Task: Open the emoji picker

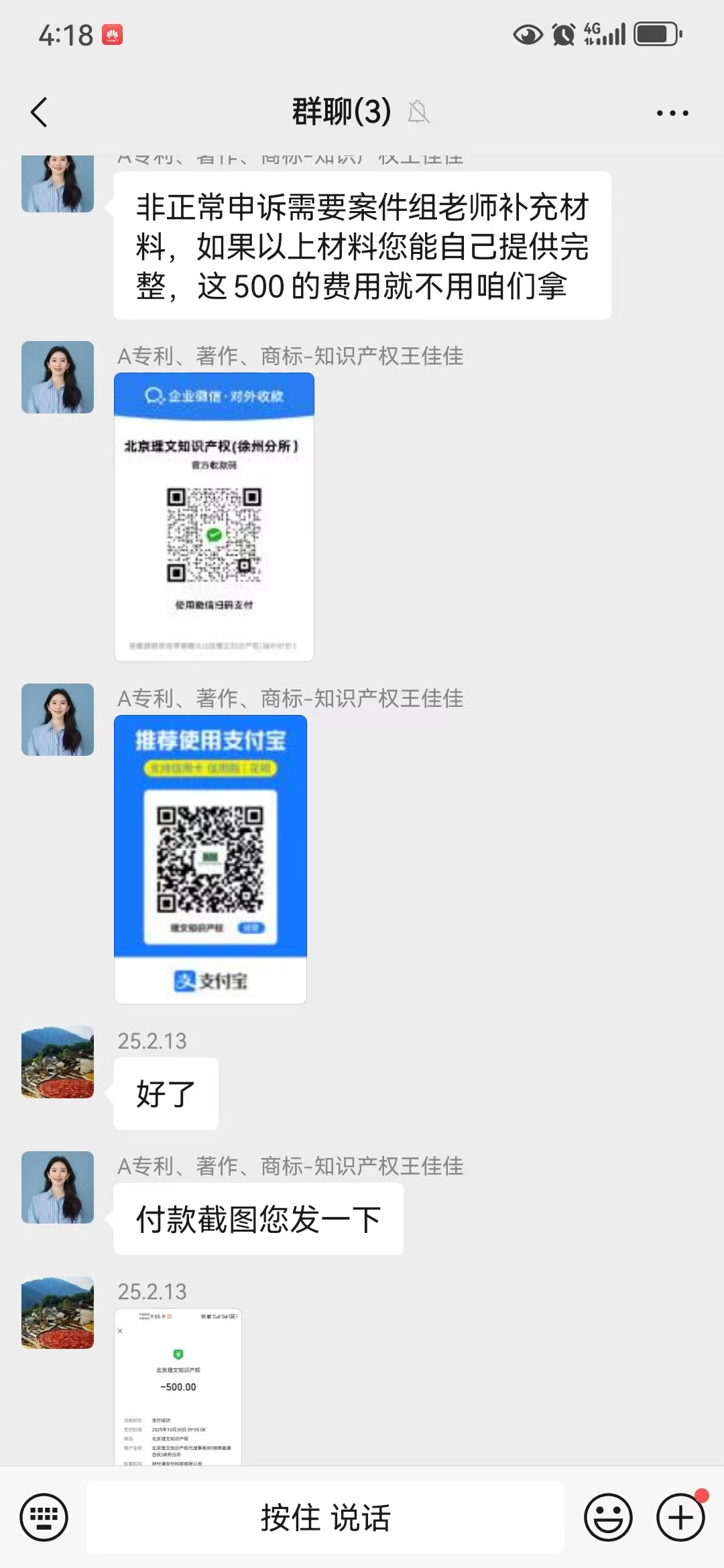Action: [608, 1517]
